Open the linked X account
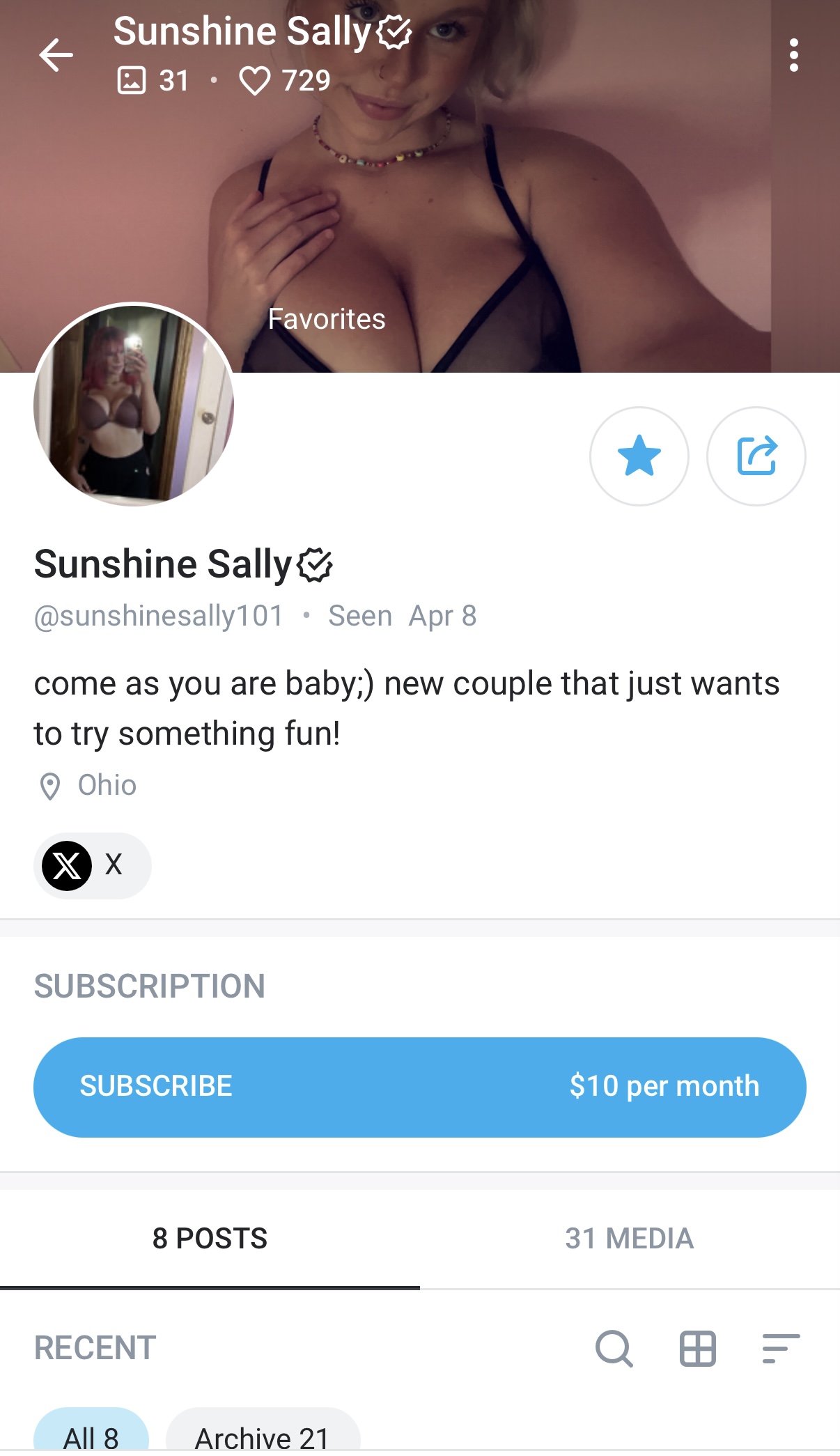The height and width of the screenshot is (1456, 840). (92, 865)
